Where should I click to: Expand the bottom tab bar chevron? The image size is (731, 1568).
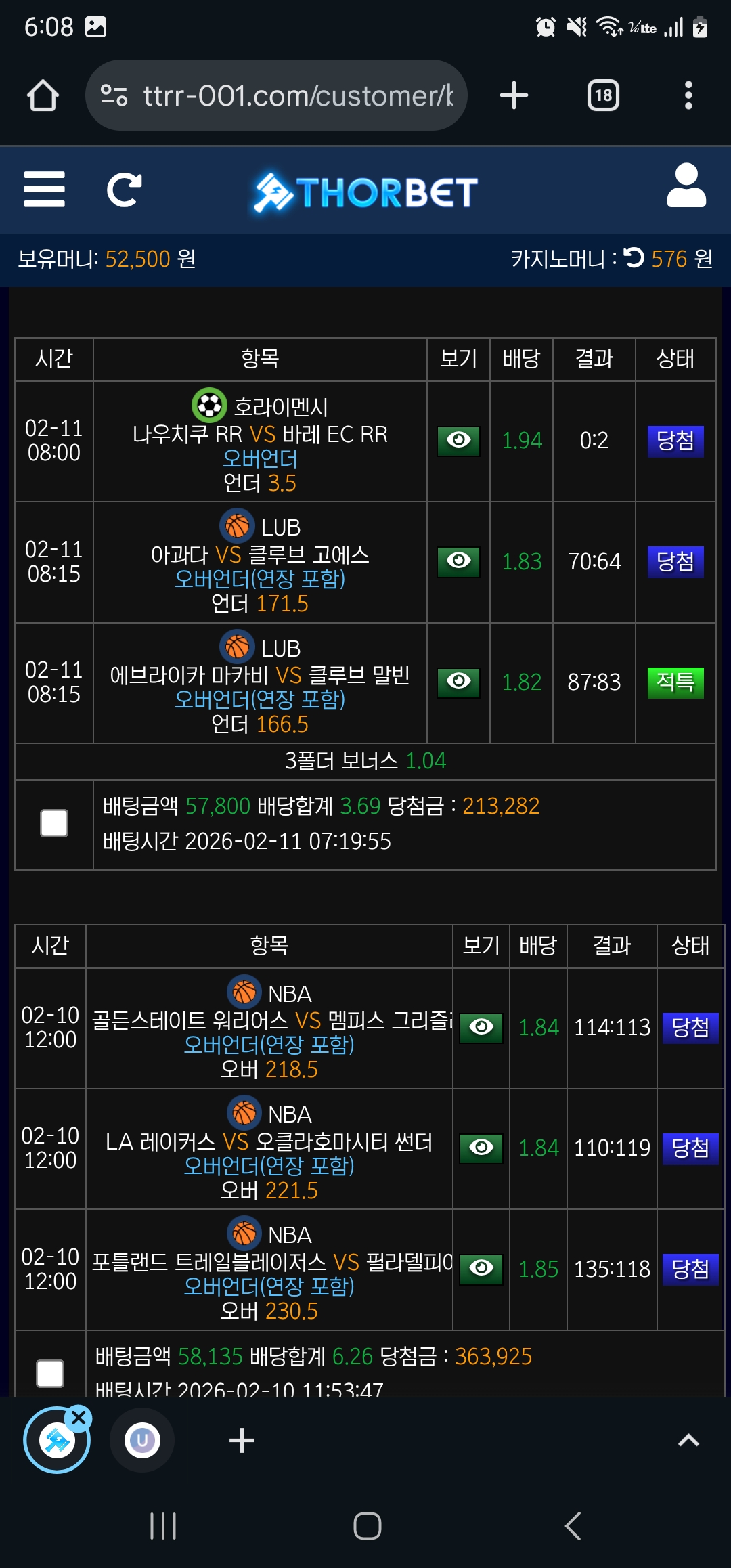(x=688, y=1441)
